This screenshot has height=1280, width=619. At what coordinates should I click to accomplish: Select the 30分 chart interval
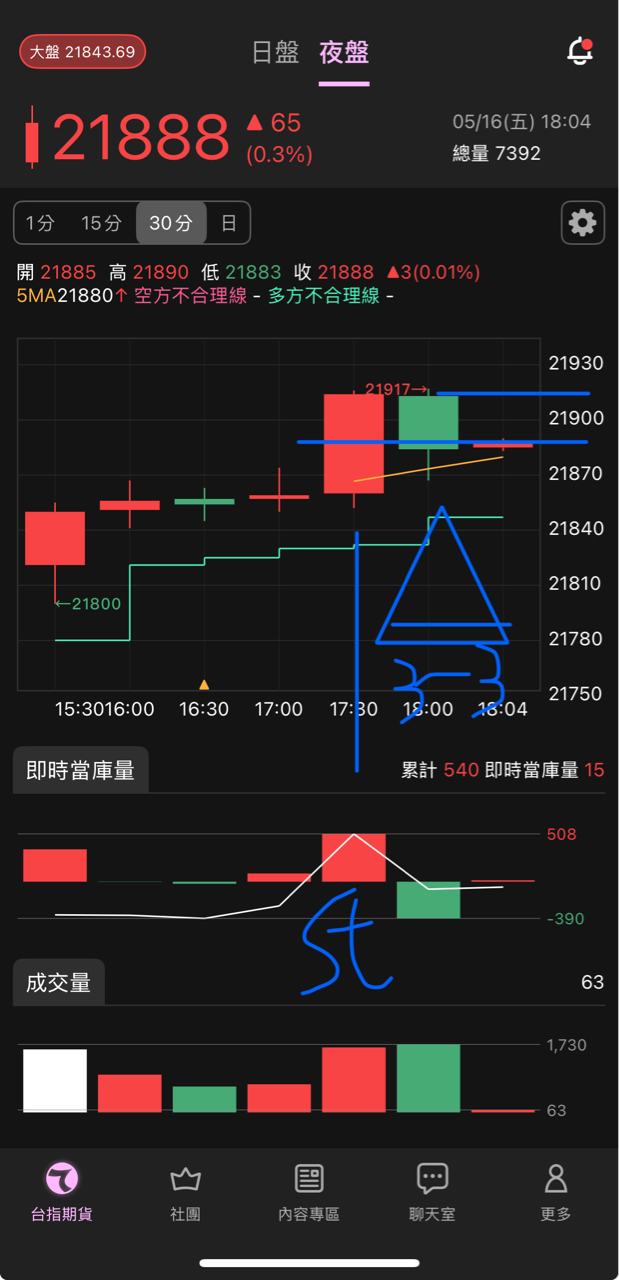(171, 223)
